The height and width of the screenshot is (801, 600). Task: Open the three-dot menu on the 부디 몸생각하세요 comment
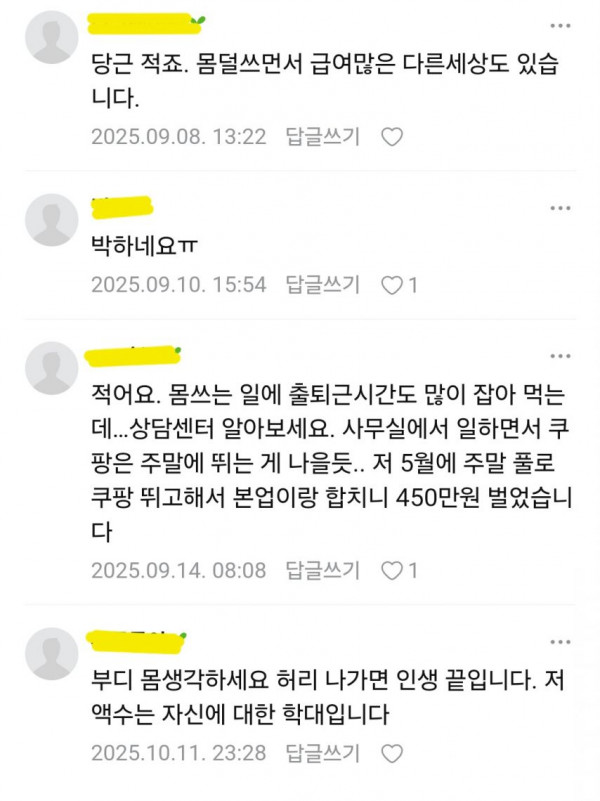(x=559, y=641)
